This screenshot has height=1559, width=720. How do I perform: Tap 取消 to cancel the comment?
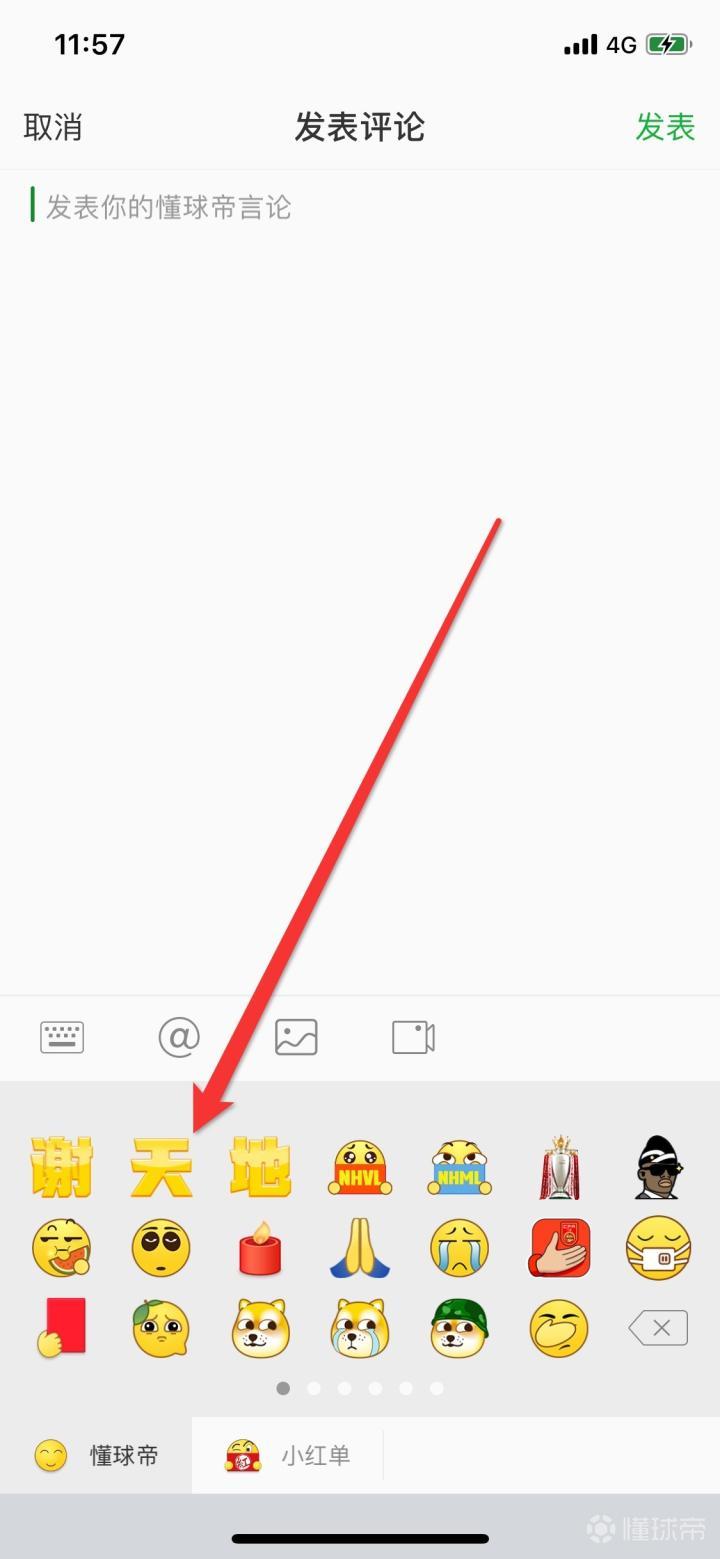pyautogui.click(x=53, y=128)
